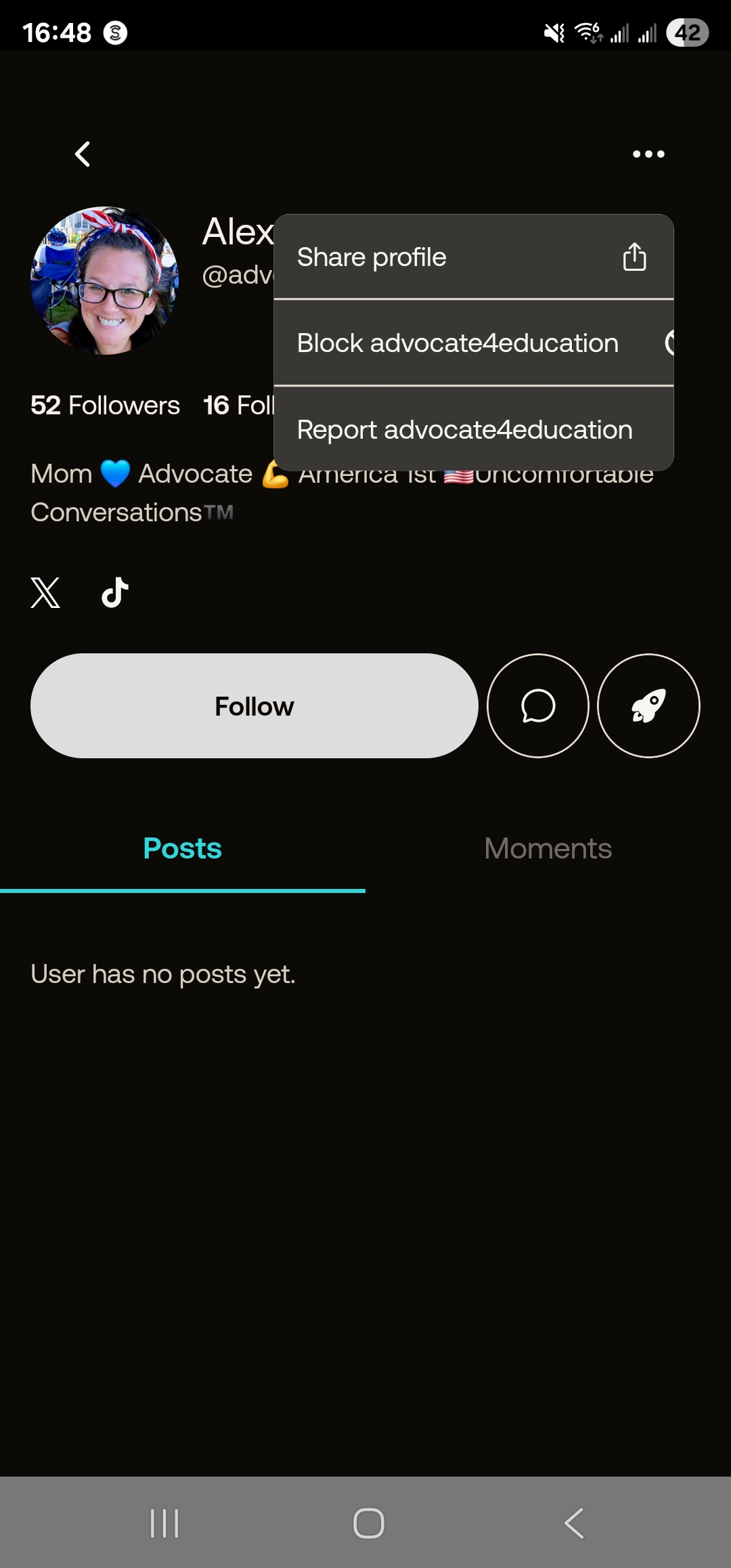The image size is (731, 1568).
Task: Follow this user
Action: [x=254, y=705]
